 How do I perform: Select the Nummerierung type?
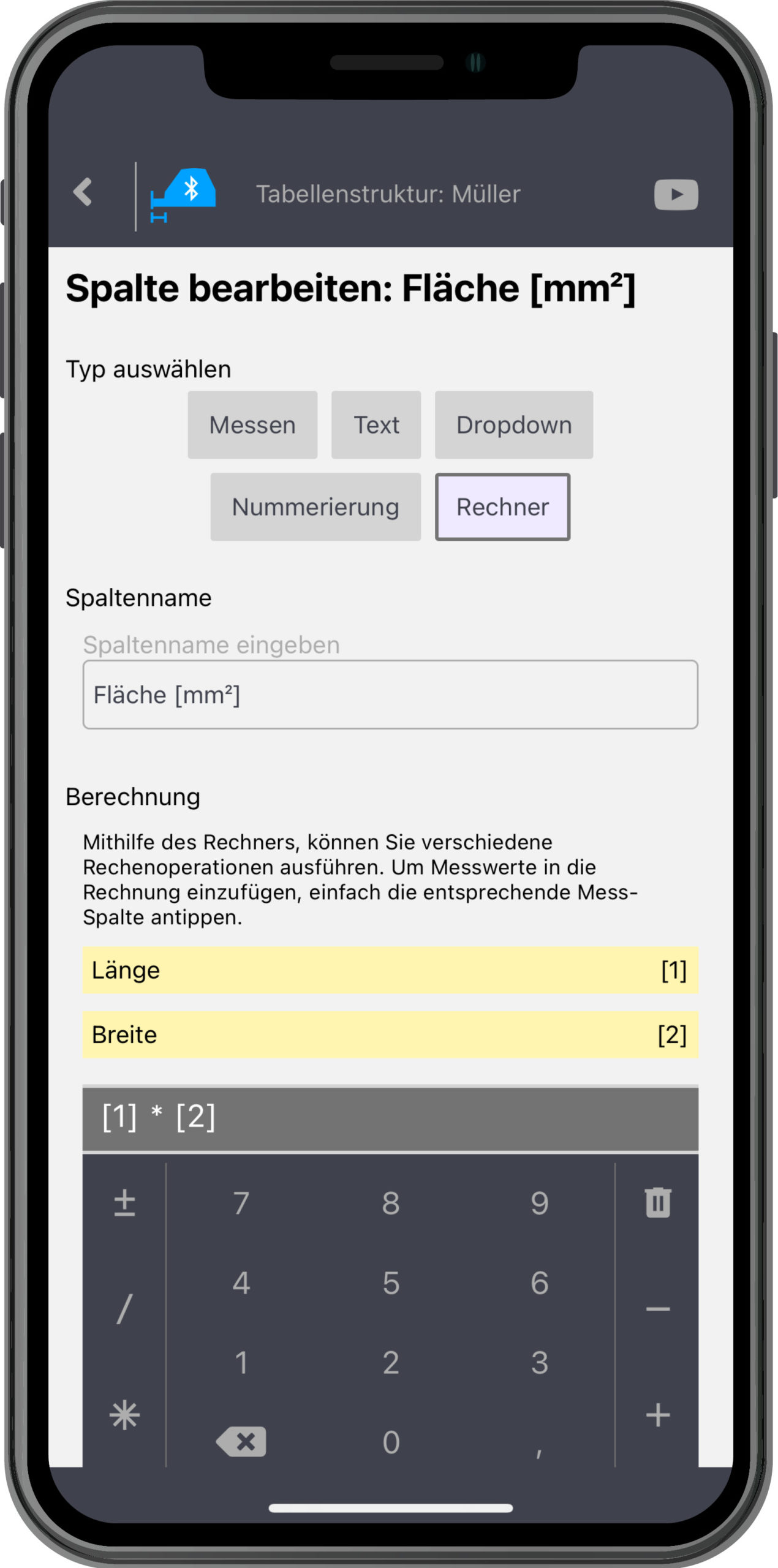[x=315, y=507]
